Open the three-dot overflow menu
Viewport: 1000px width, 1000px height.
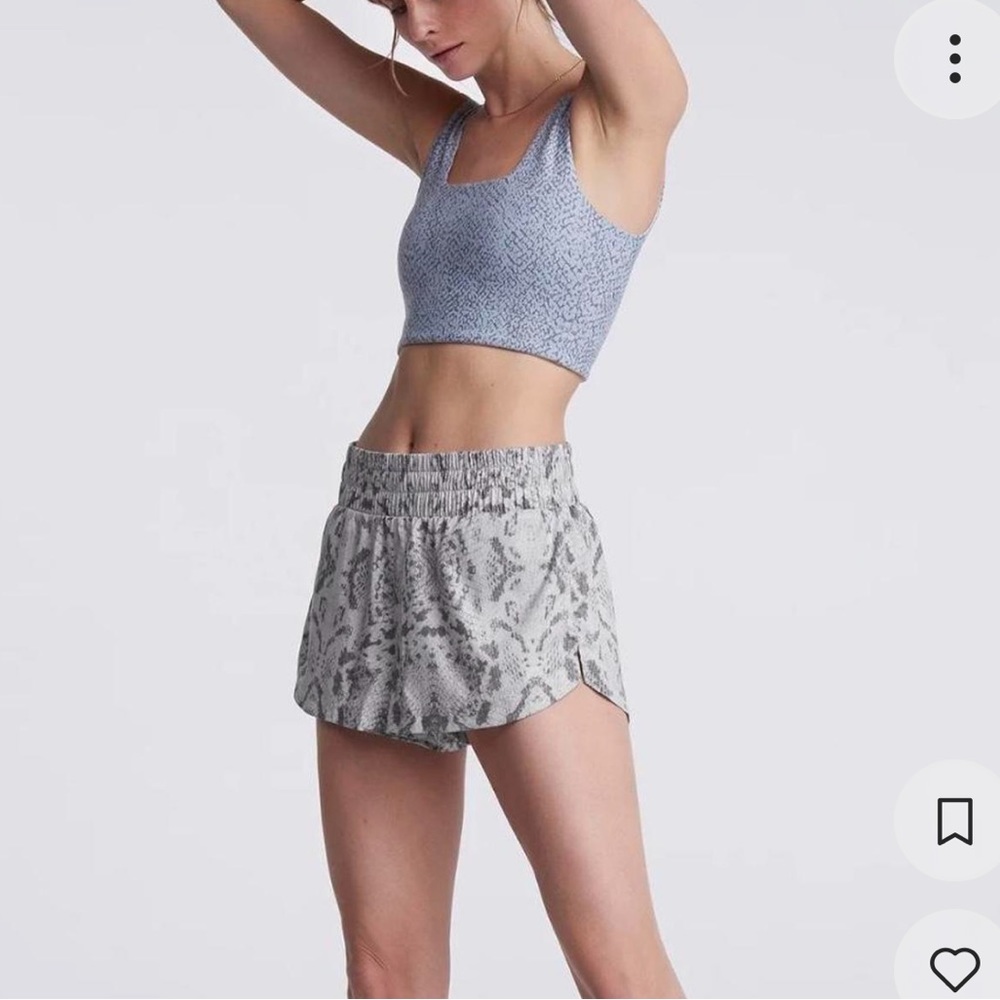(x=954, y=59)
